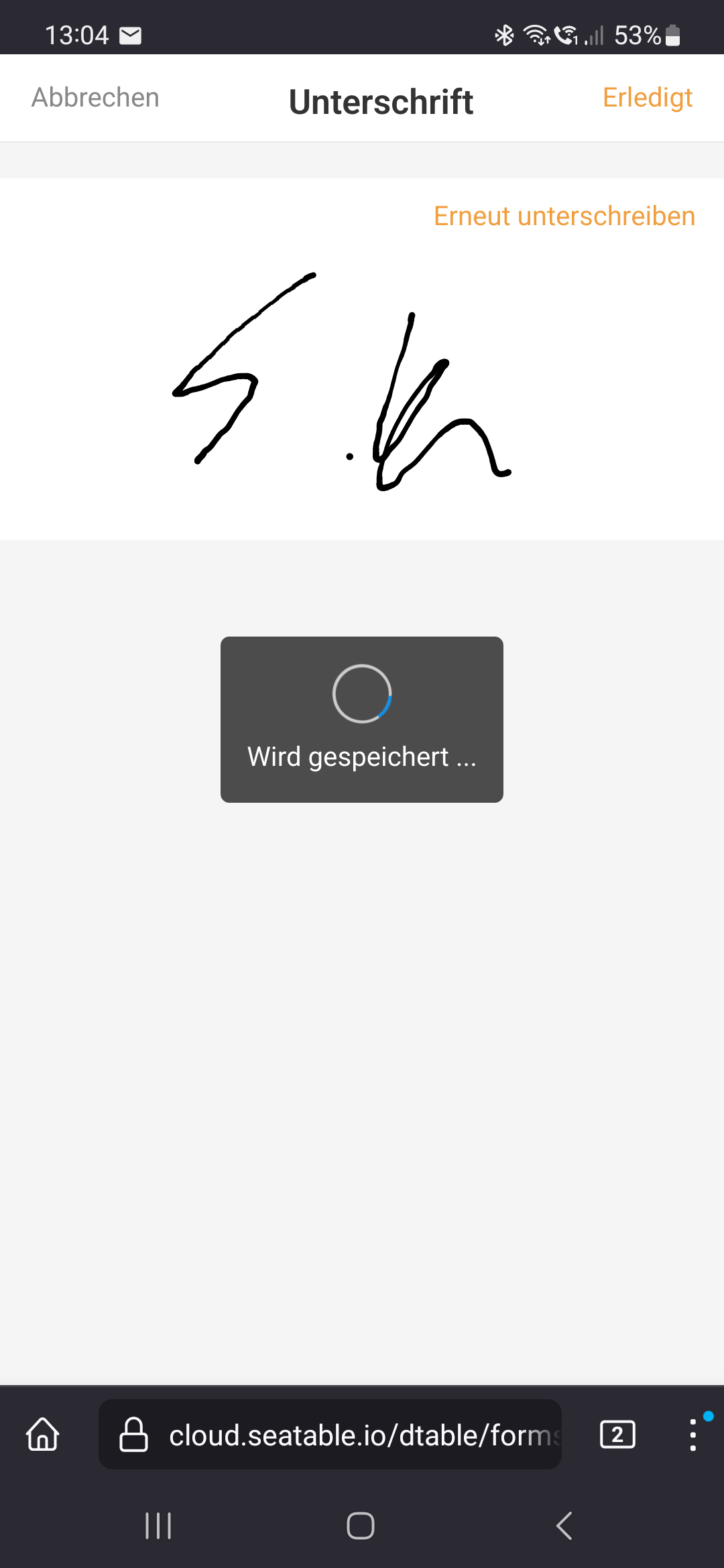Open the browser three-dot overflow menu
Image resolution: width=724 pixels, height=1568 pixels.
point(692,1435)
